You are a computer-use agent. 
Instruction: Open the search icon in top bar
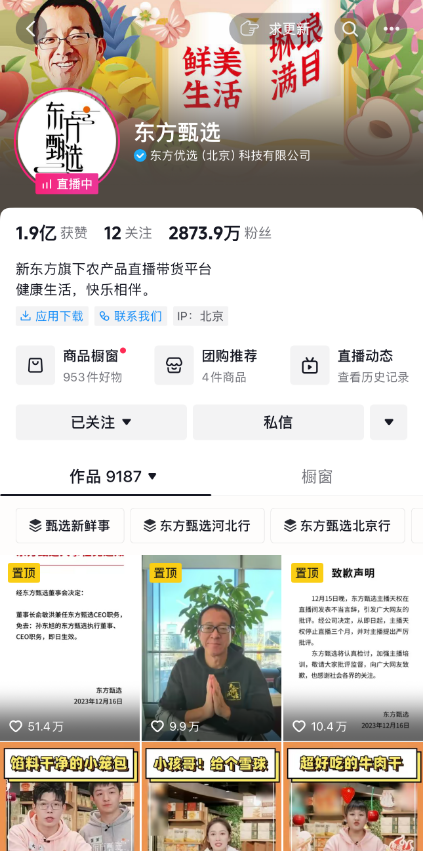coord(350,29)
